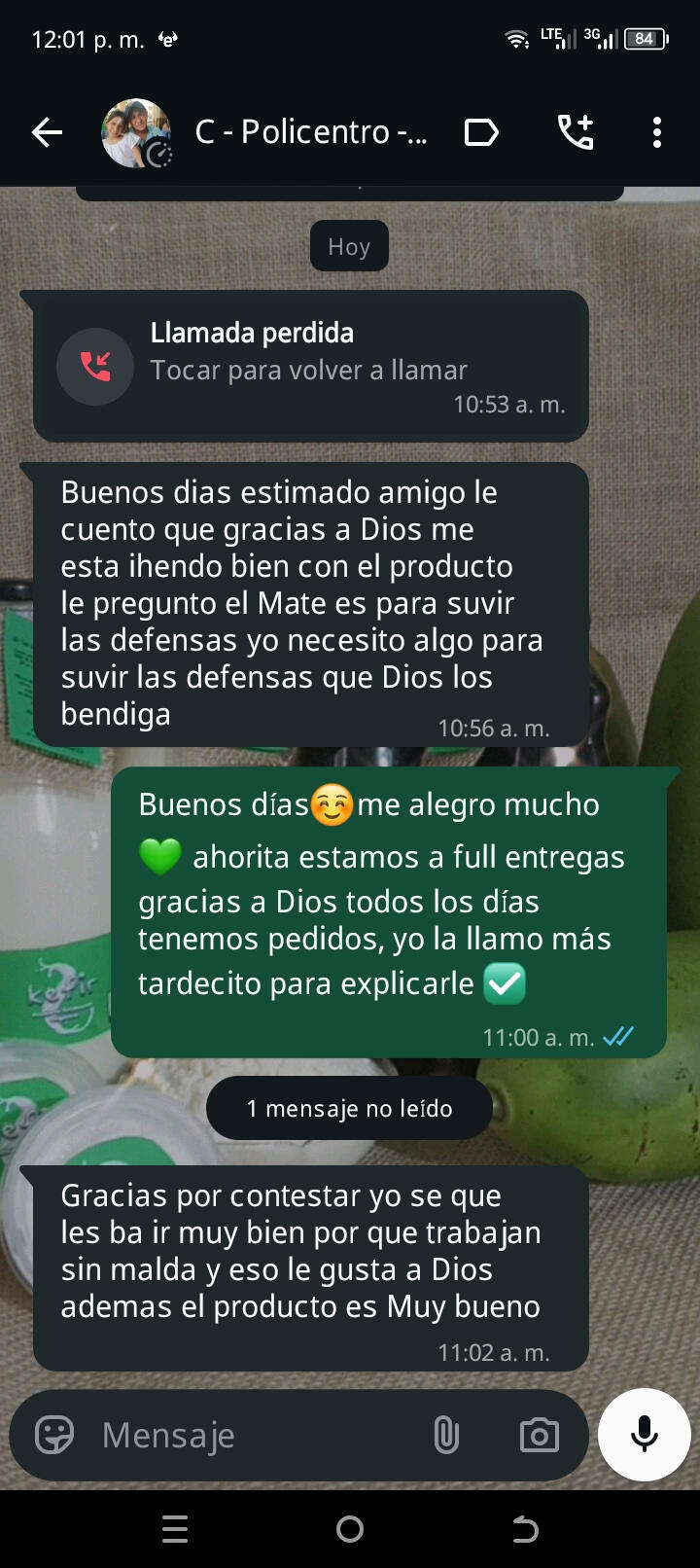Go back to the chat list
The width and height of the screenshot is (700, 1568).
click(x=47, y=132)
